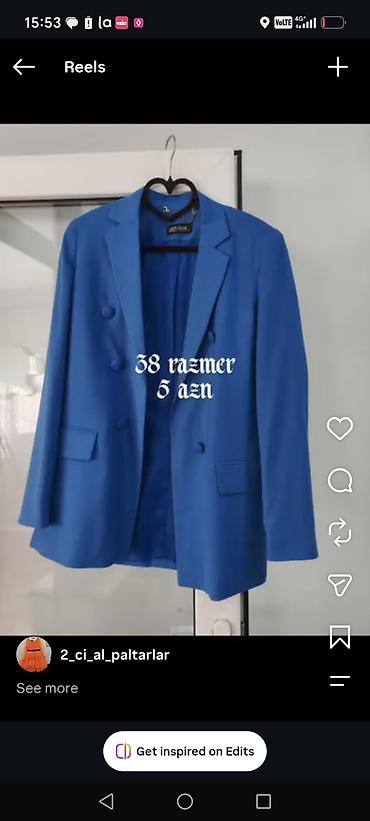
Task: Open 2_ci_al_paltarlar profile avatar
Action: point(34,654)
